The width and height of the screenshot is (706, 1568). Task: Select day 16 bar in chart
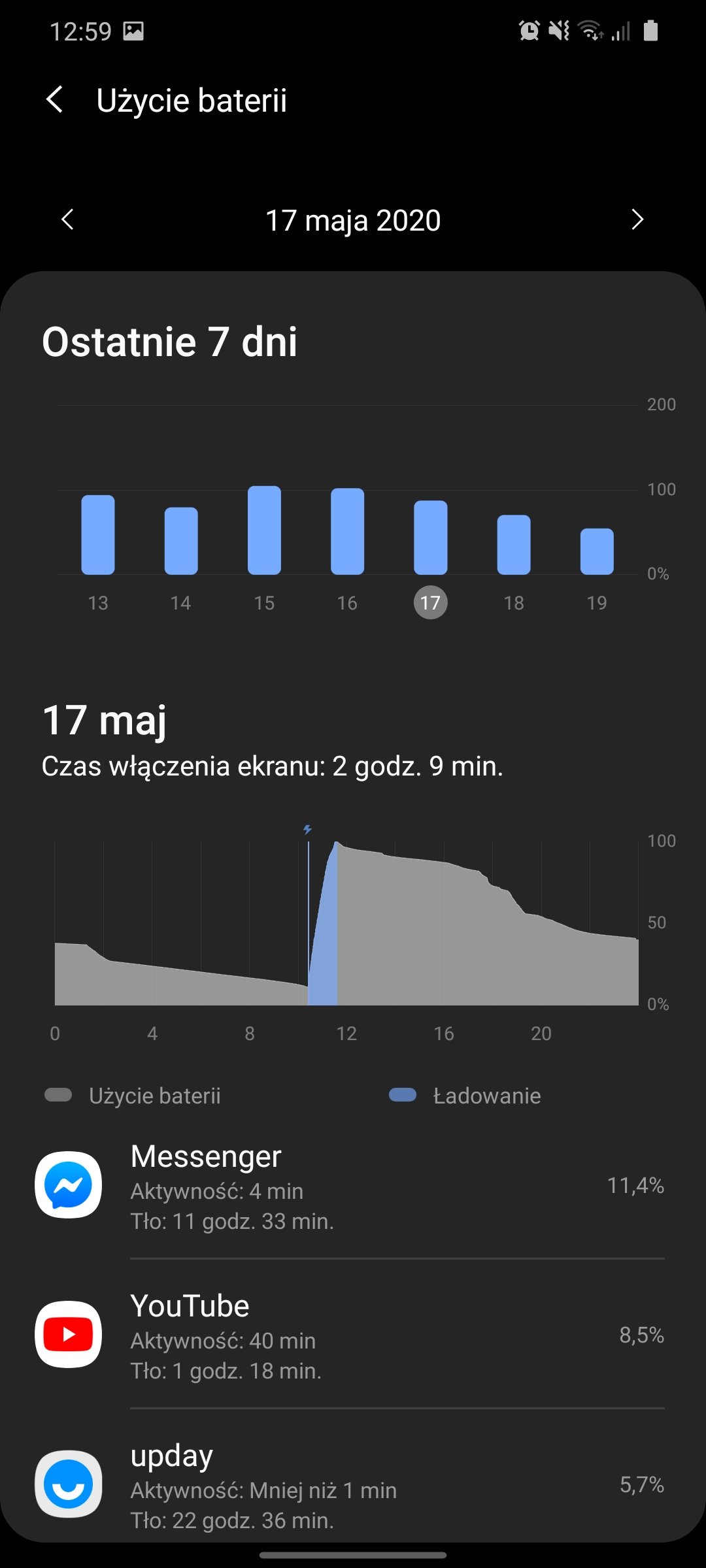point(347,532)
